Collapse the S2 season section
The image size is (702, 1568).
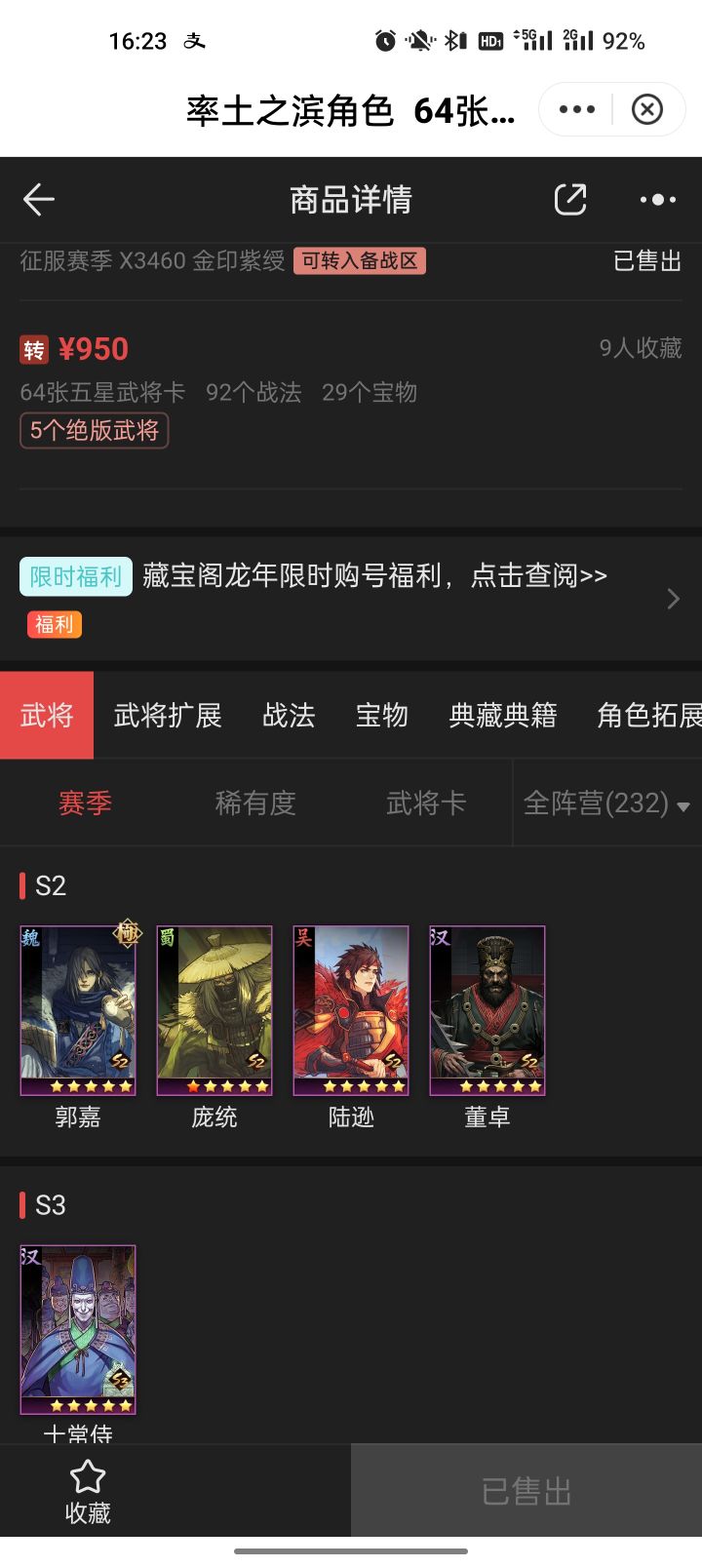coord(39,885)
